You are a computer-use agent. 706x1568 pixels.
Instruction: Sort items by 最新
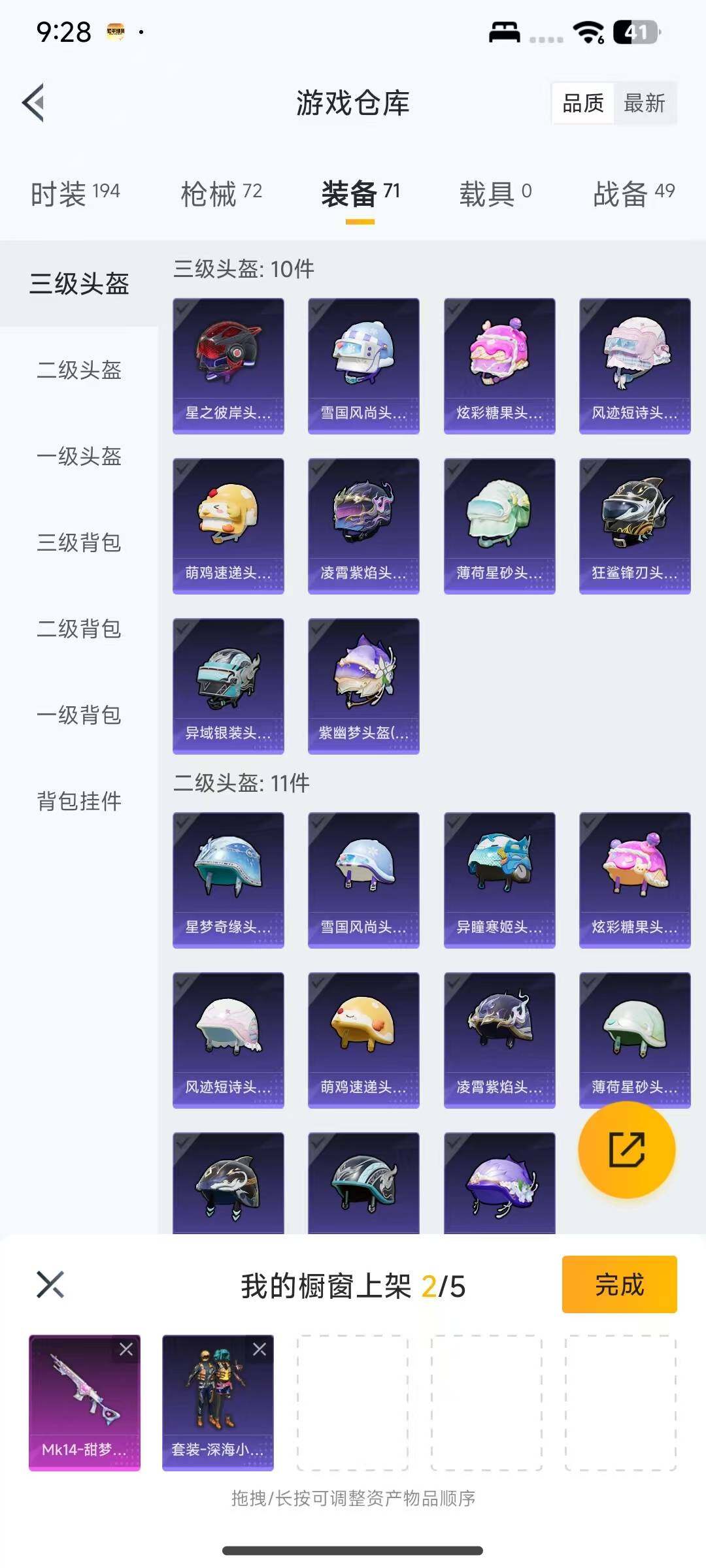pos(644,104)
